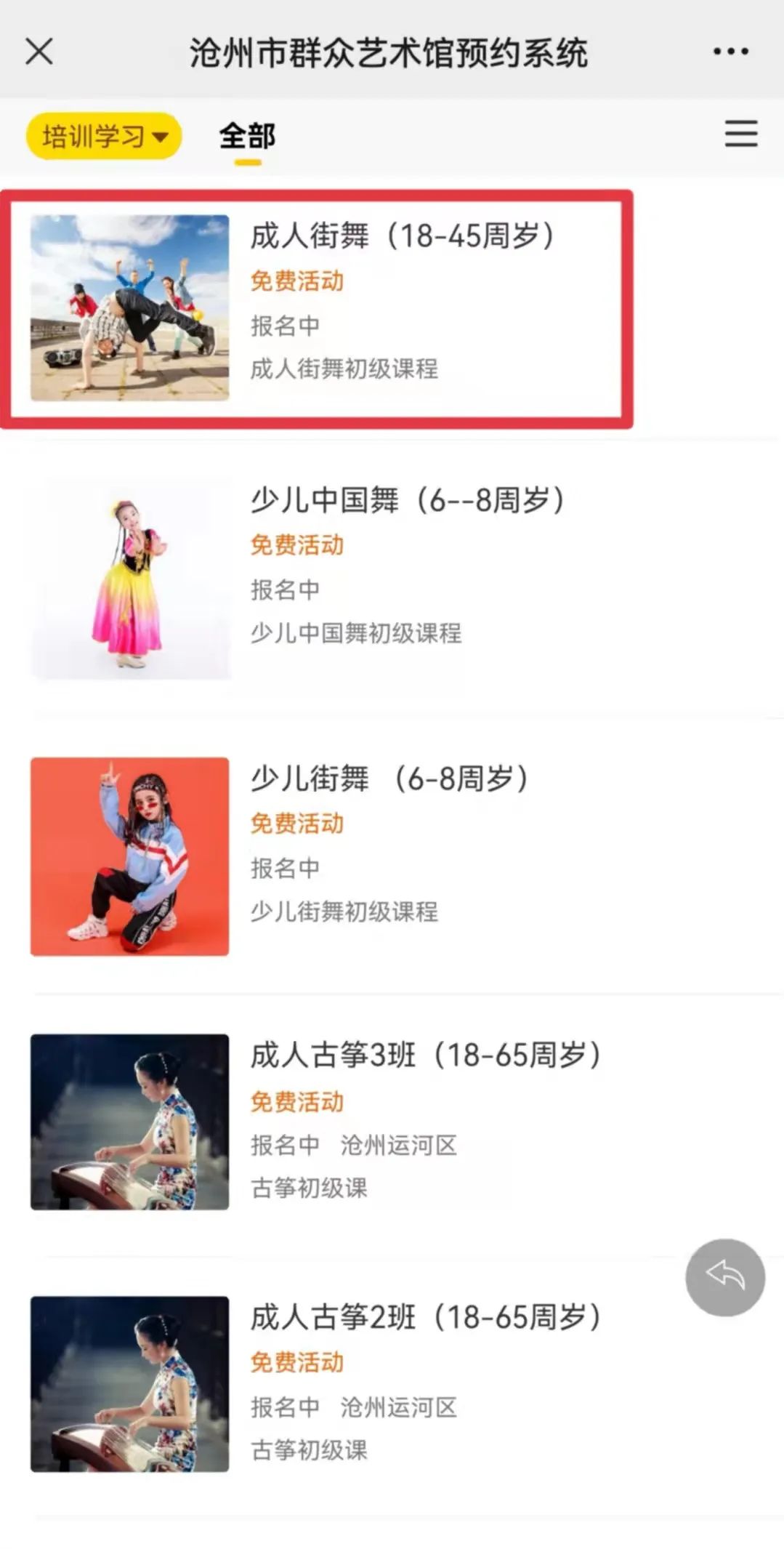This screenshot has width=784, height=1549.
Task: Open the 少儿中国舞（6--8周岁）course
Action: (x=392, y=579)
